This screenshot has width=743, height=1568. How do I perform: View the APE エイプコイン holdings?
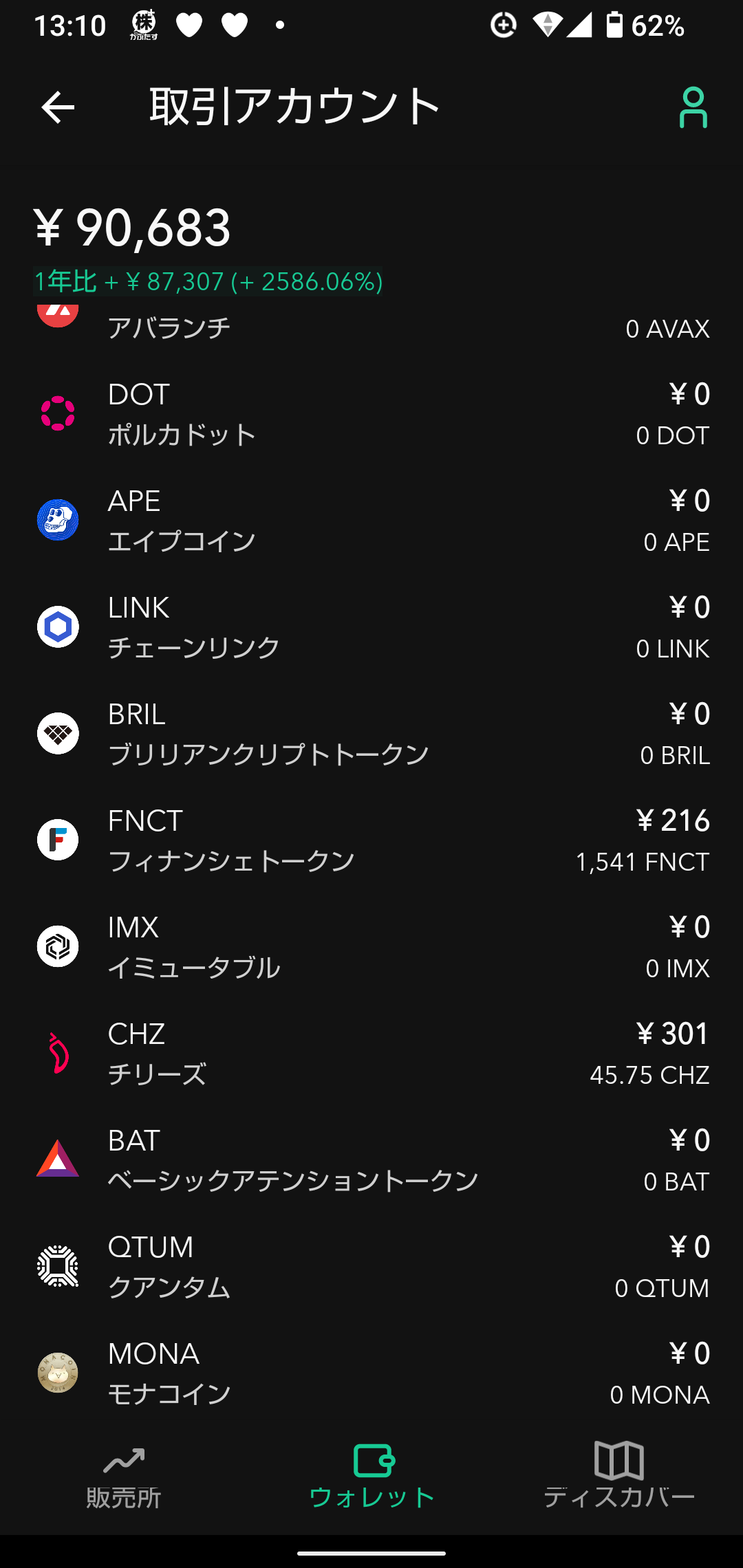[371, 521]
